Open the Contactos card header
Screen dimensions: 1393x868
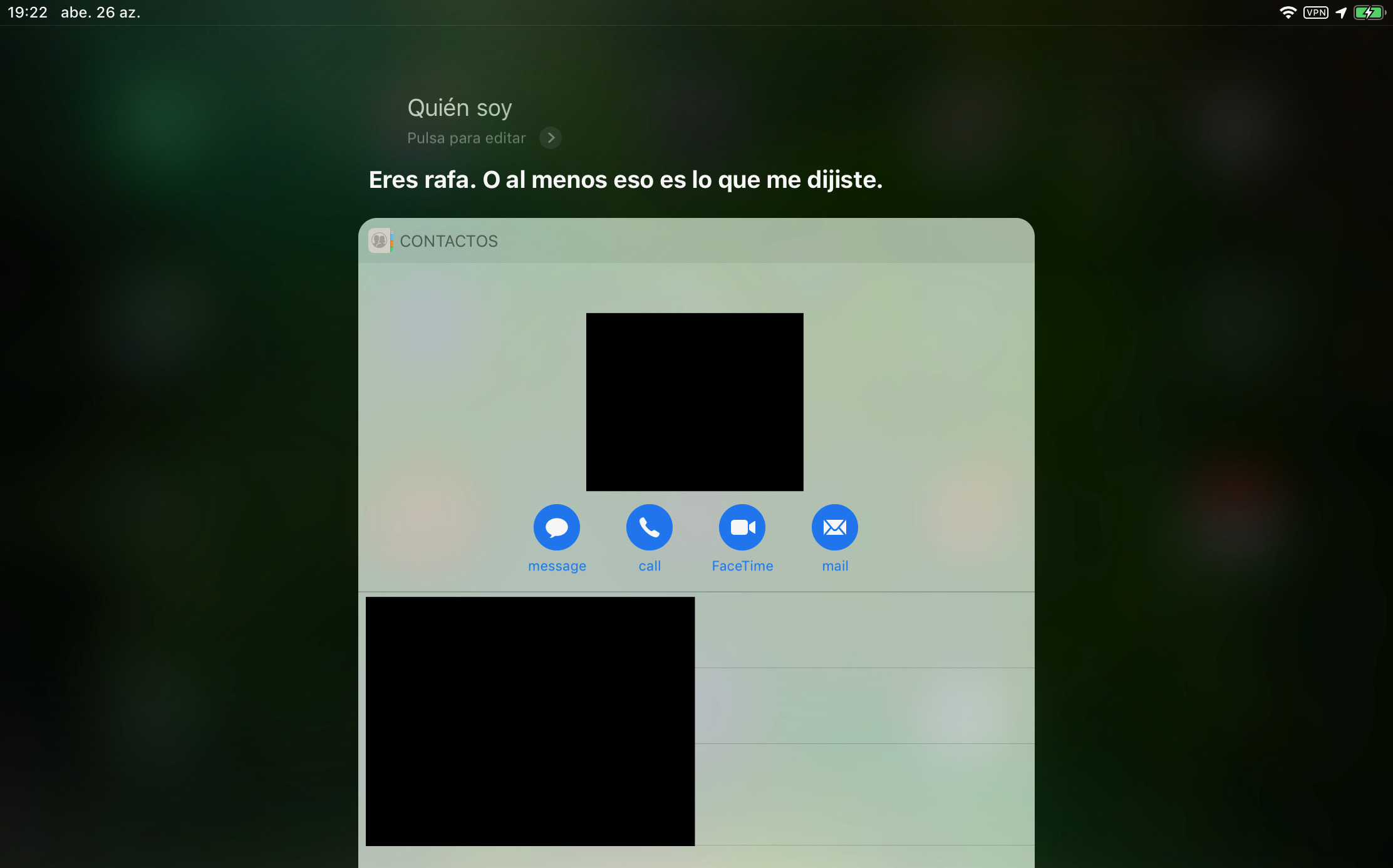[x=448, y=241]
